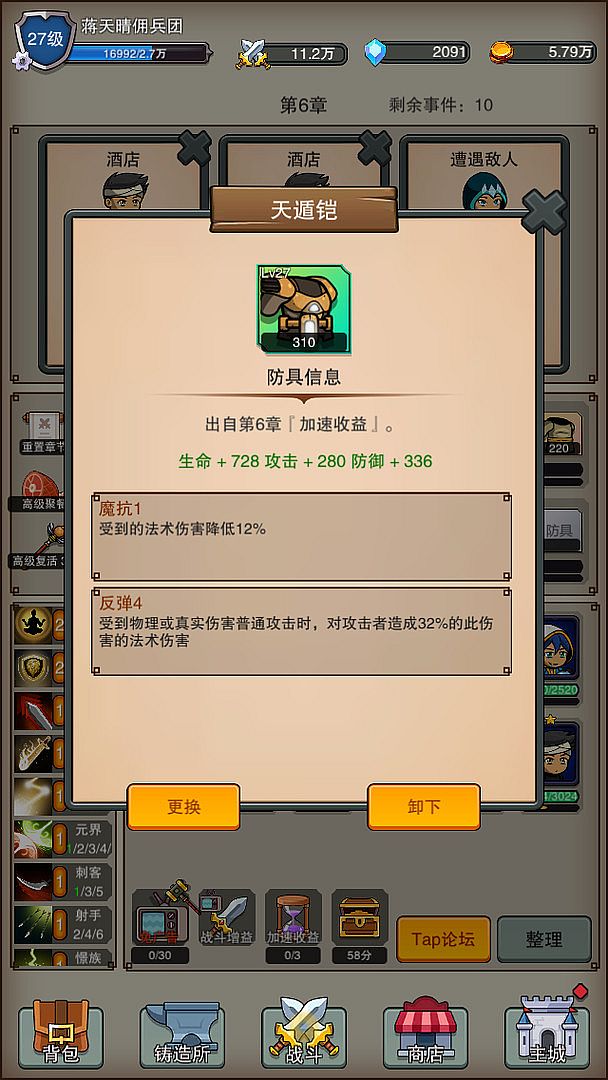
Task: Tap 整理 to sort items
Action: coord(543,939)
